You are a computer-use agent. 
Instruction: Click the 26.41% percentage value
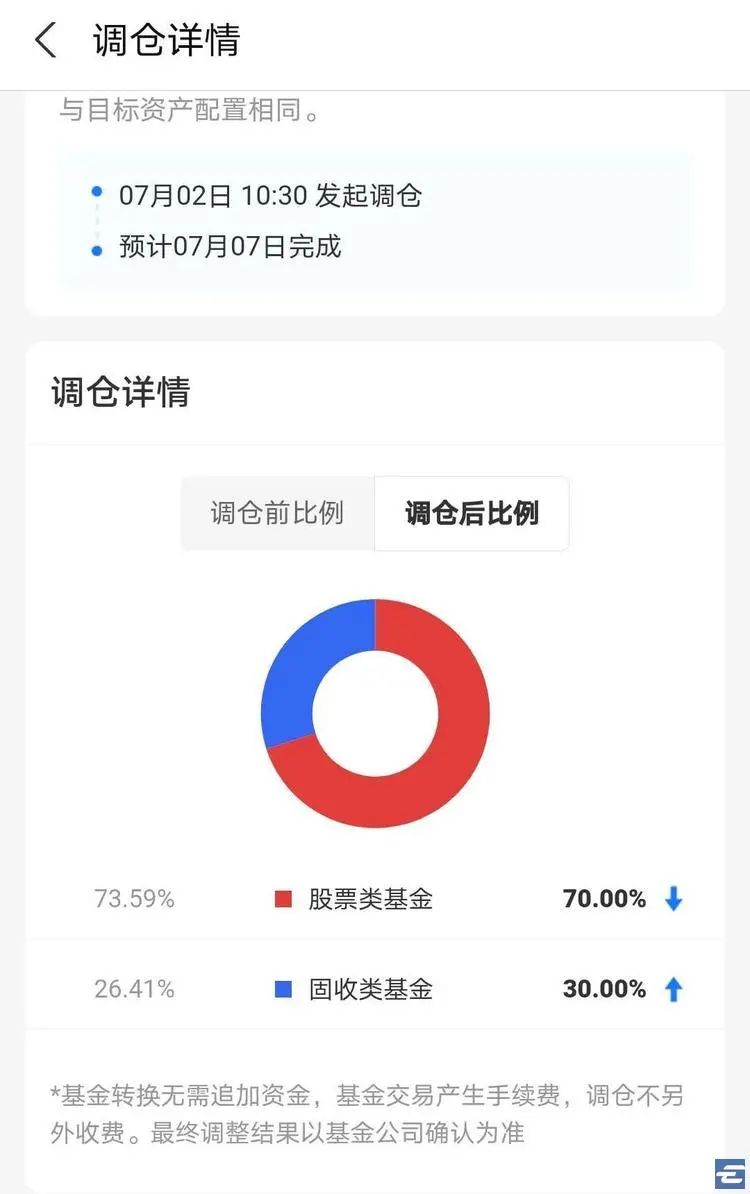[x=133, y=989]
